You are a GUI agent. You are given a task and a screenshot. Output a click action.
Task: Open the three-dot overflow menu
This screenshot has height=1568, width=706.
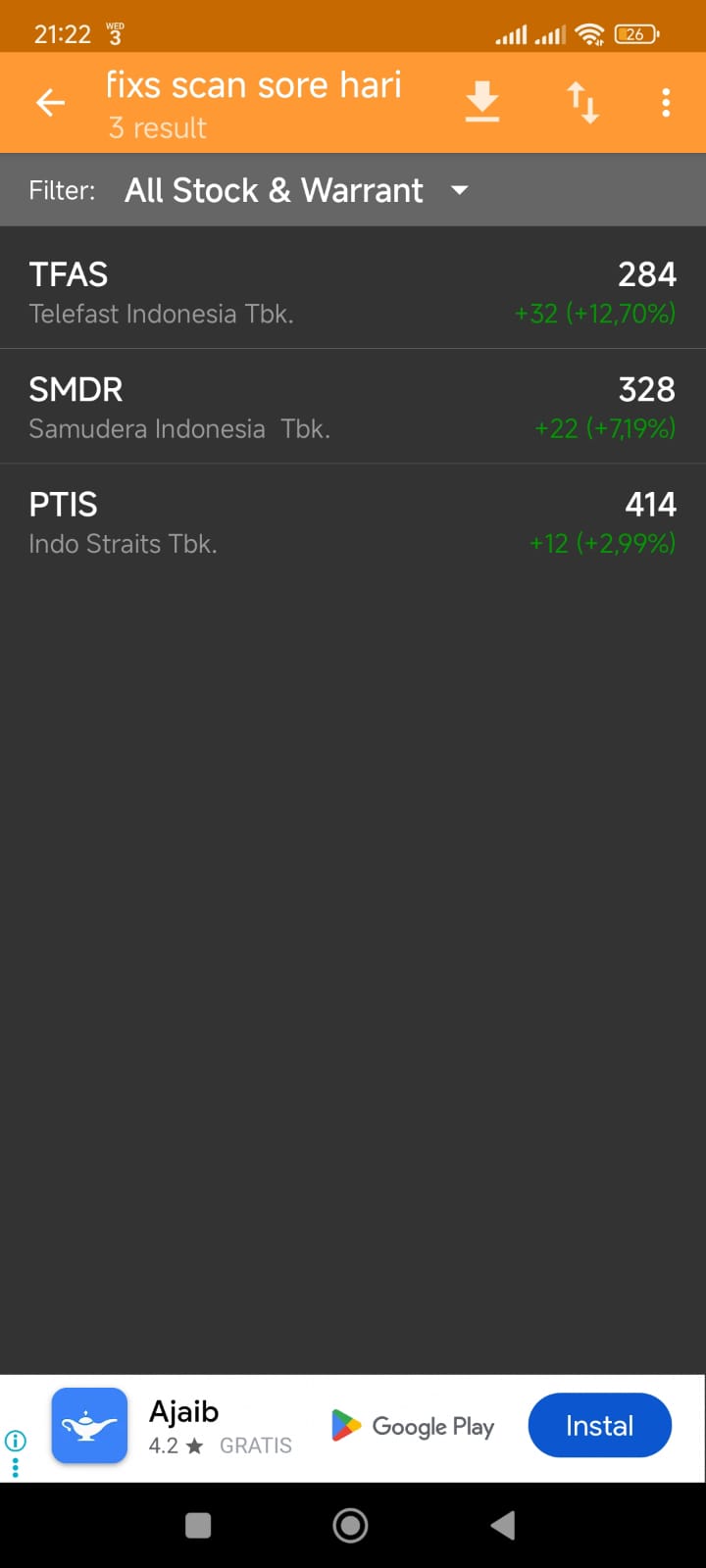666,103
